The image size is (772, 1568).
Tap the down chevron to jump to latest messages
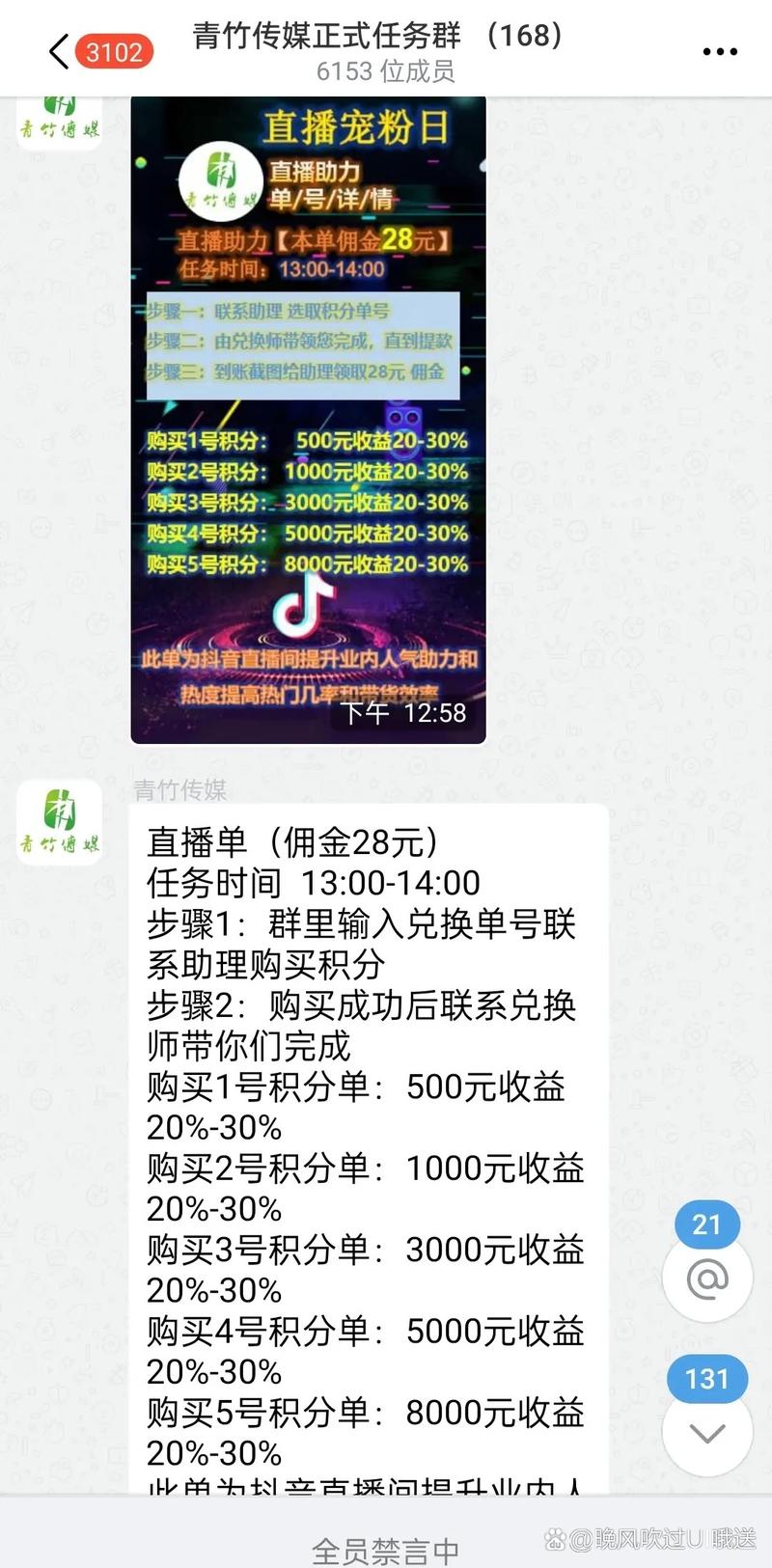tap(707, 1435)
